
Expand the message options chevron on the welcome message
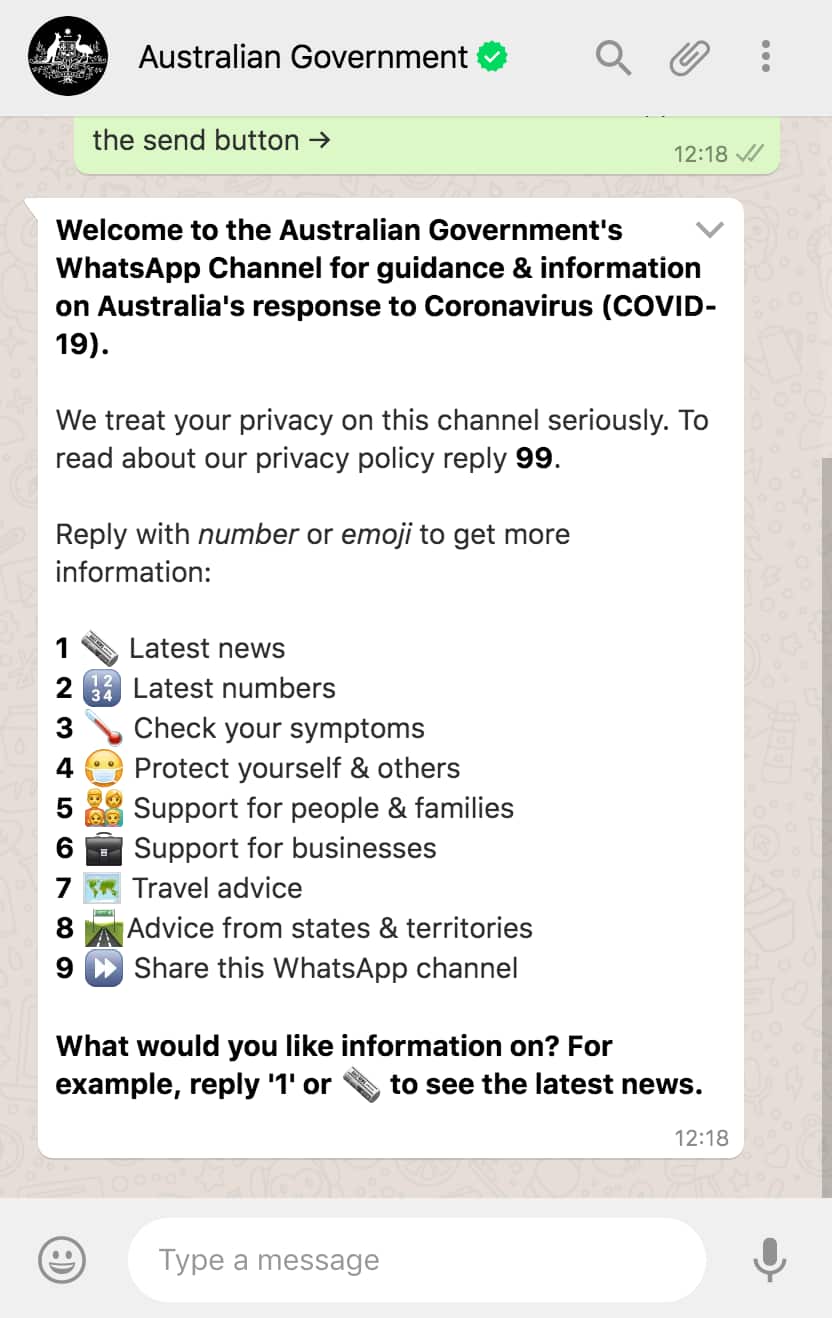click(710, 229)
